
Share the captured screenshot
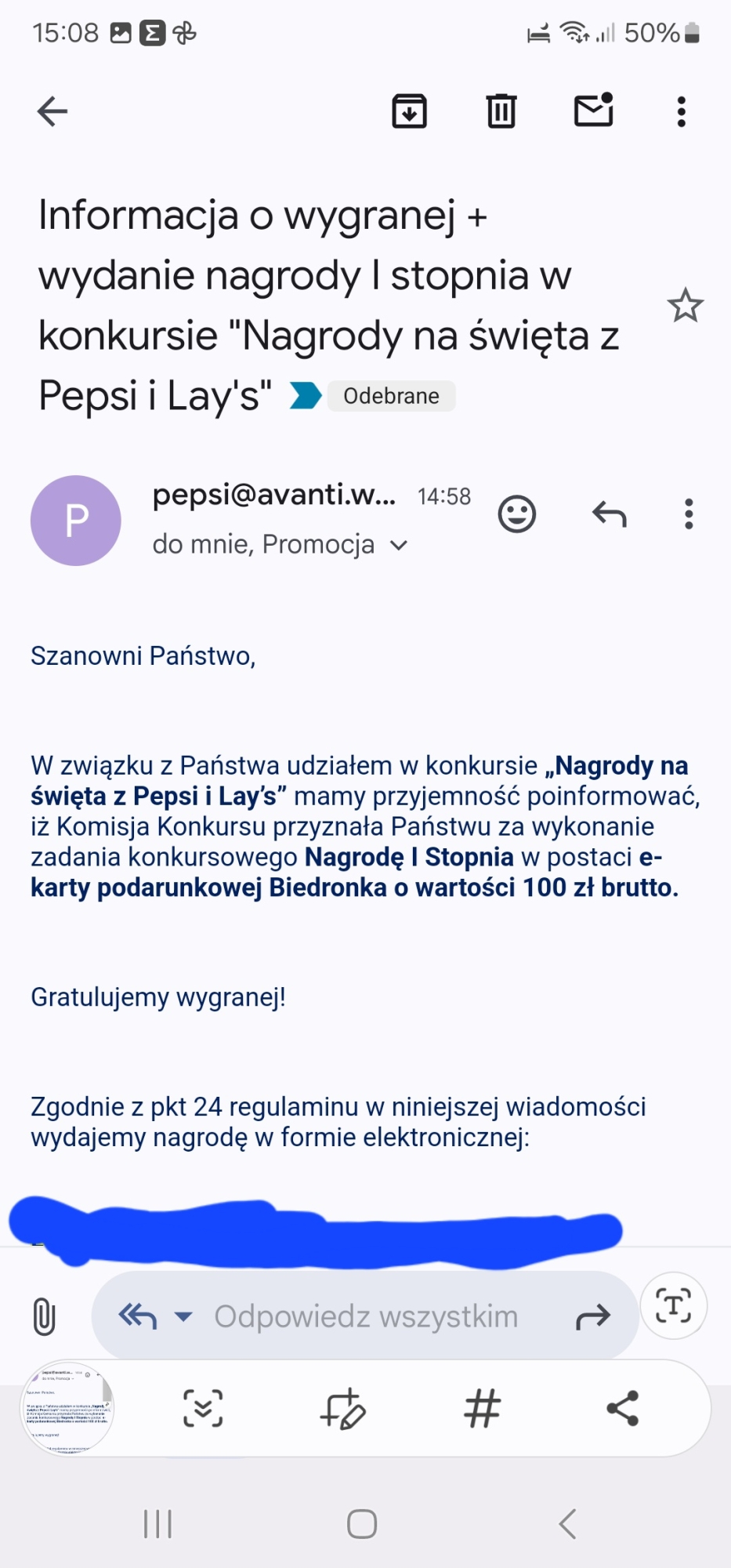click(x=623, y=1409)
